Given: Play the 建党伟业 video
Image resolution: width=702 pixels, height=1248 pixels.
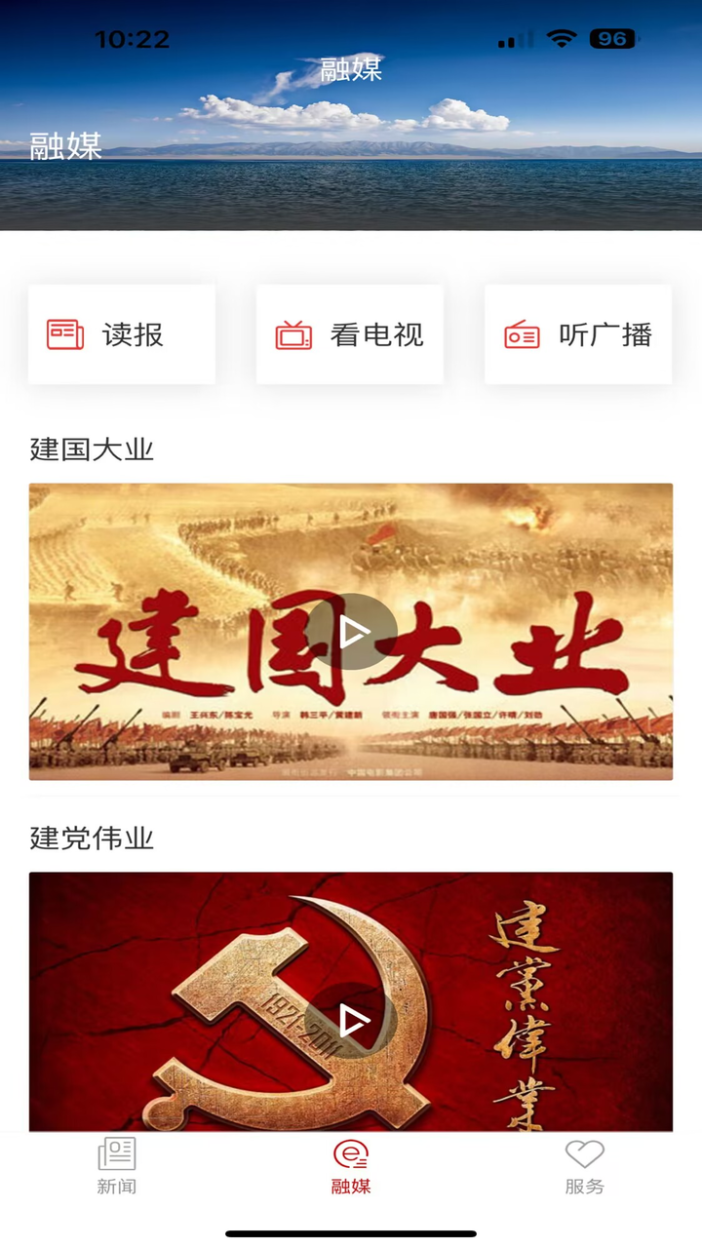Looking at the screenshot, I should [x=351, y=1021].
